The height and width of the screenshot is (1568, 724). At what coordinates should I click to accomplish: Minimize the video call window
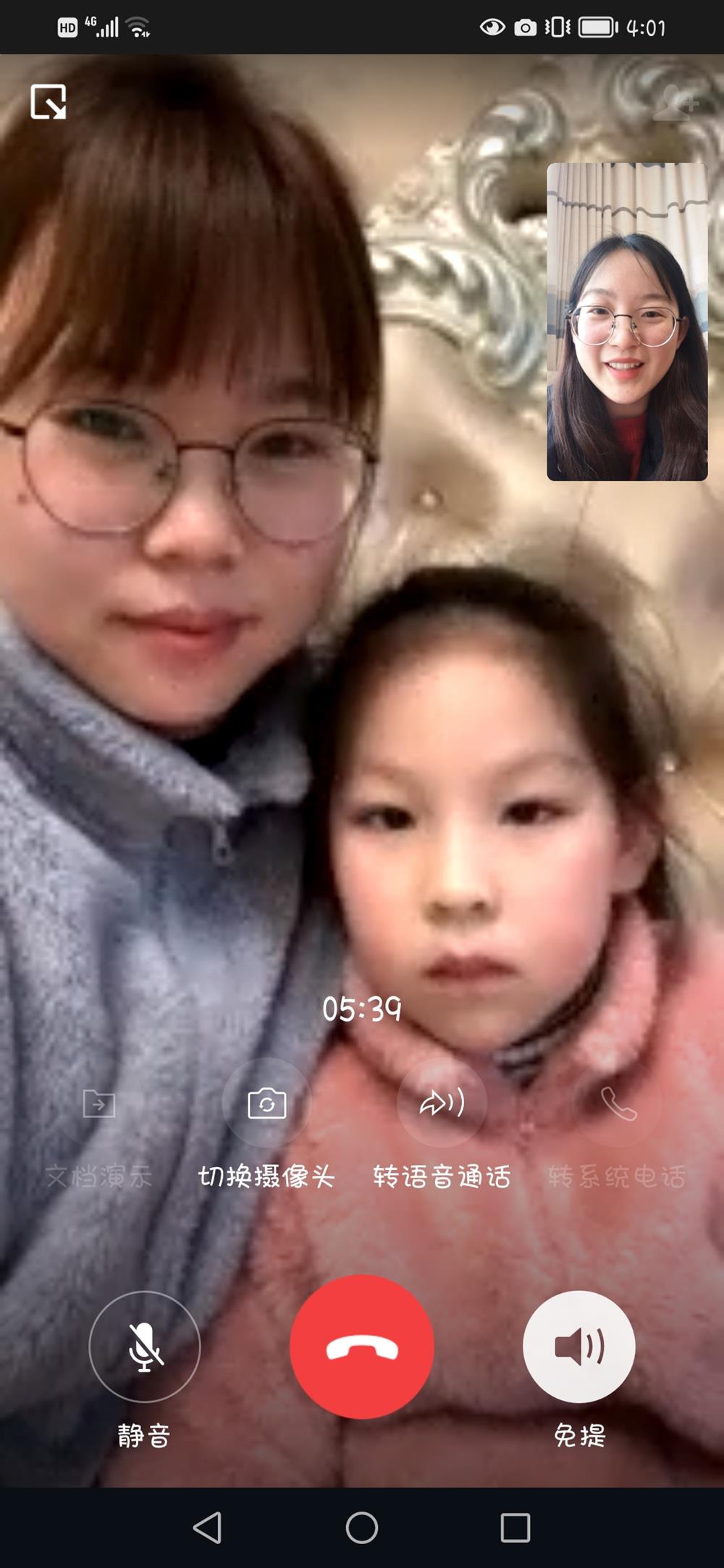point(49,101)
